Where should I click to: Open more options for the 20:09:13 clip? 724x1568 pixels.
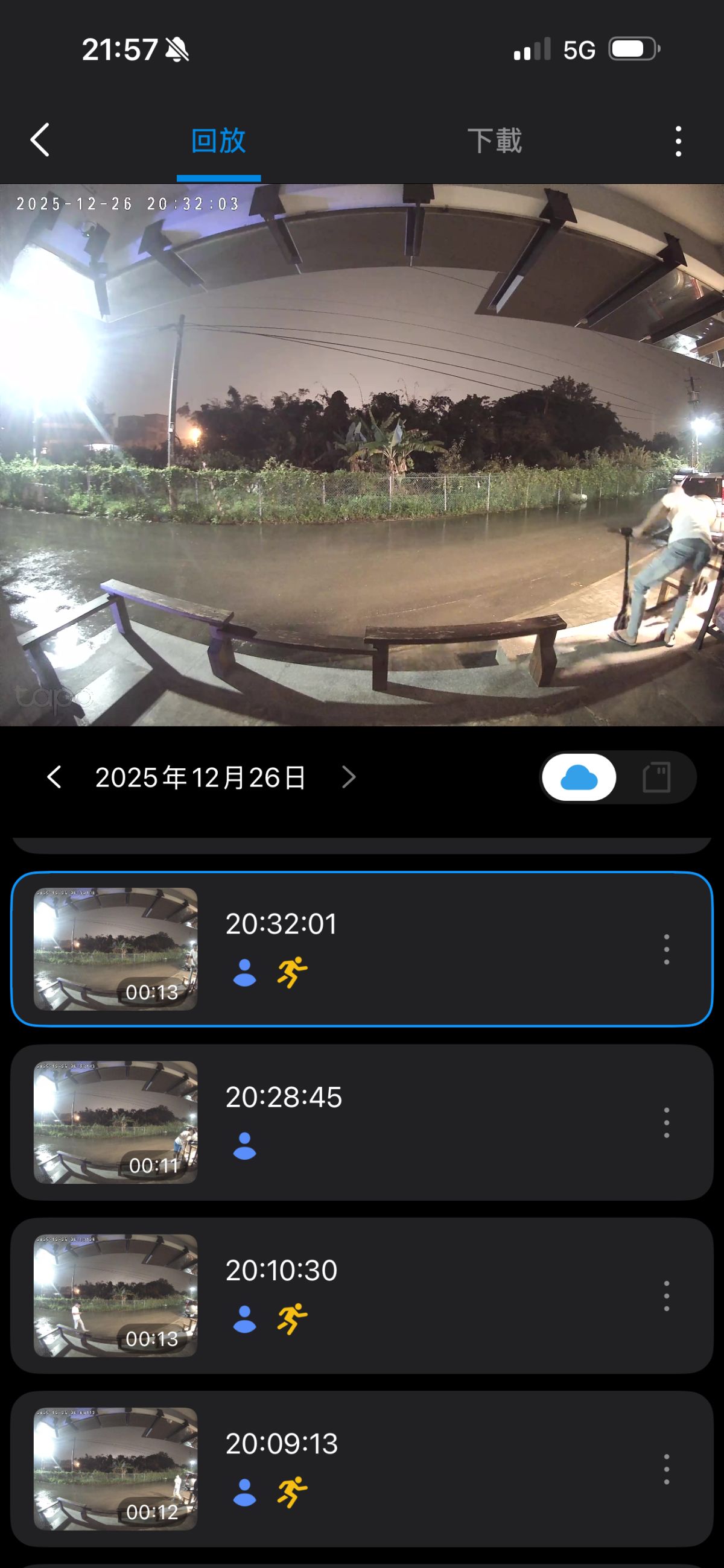click(666, 1468)
